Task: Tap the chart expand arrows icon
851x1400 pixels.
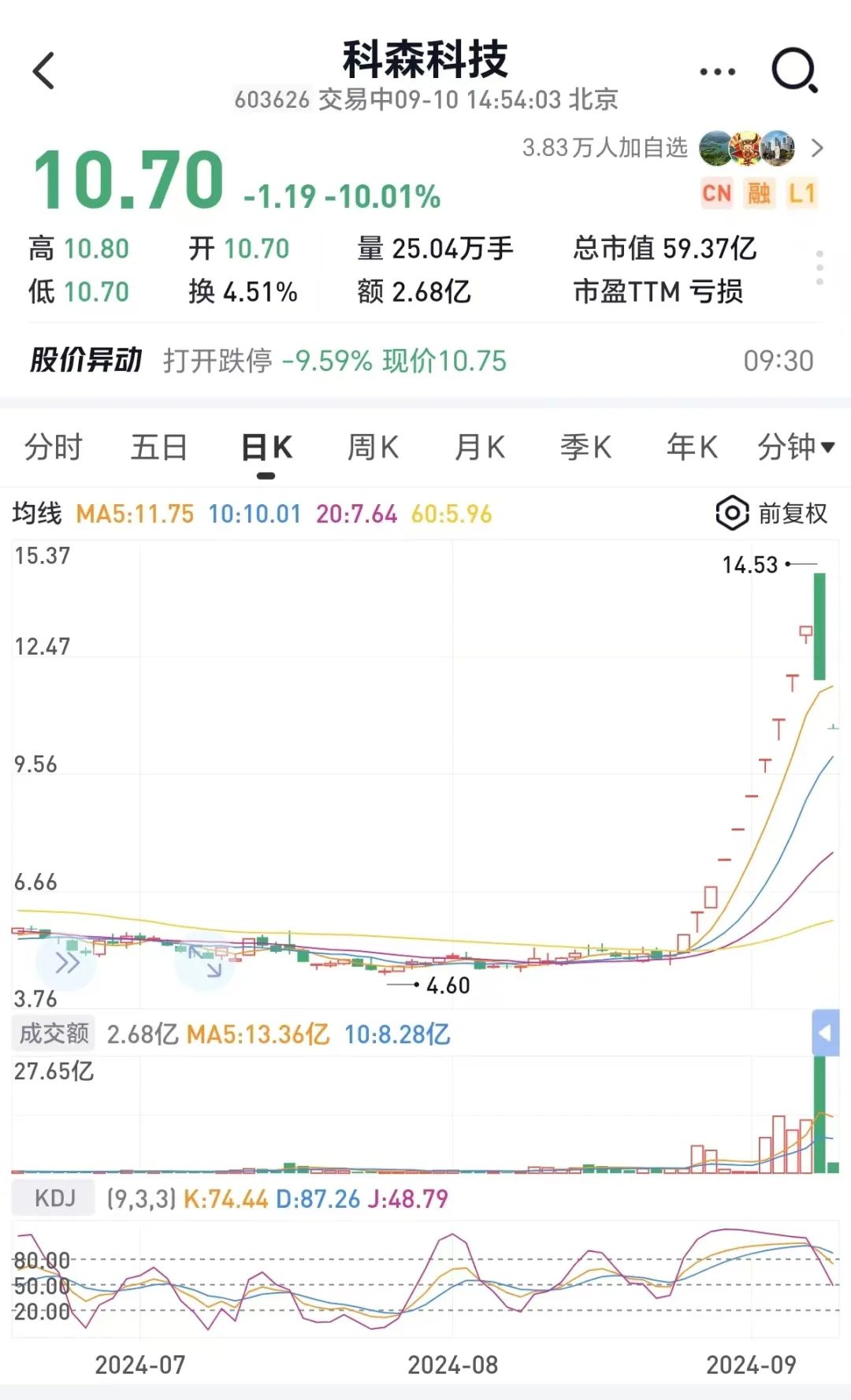Action: pyautogui.click(x=206, y=962)
